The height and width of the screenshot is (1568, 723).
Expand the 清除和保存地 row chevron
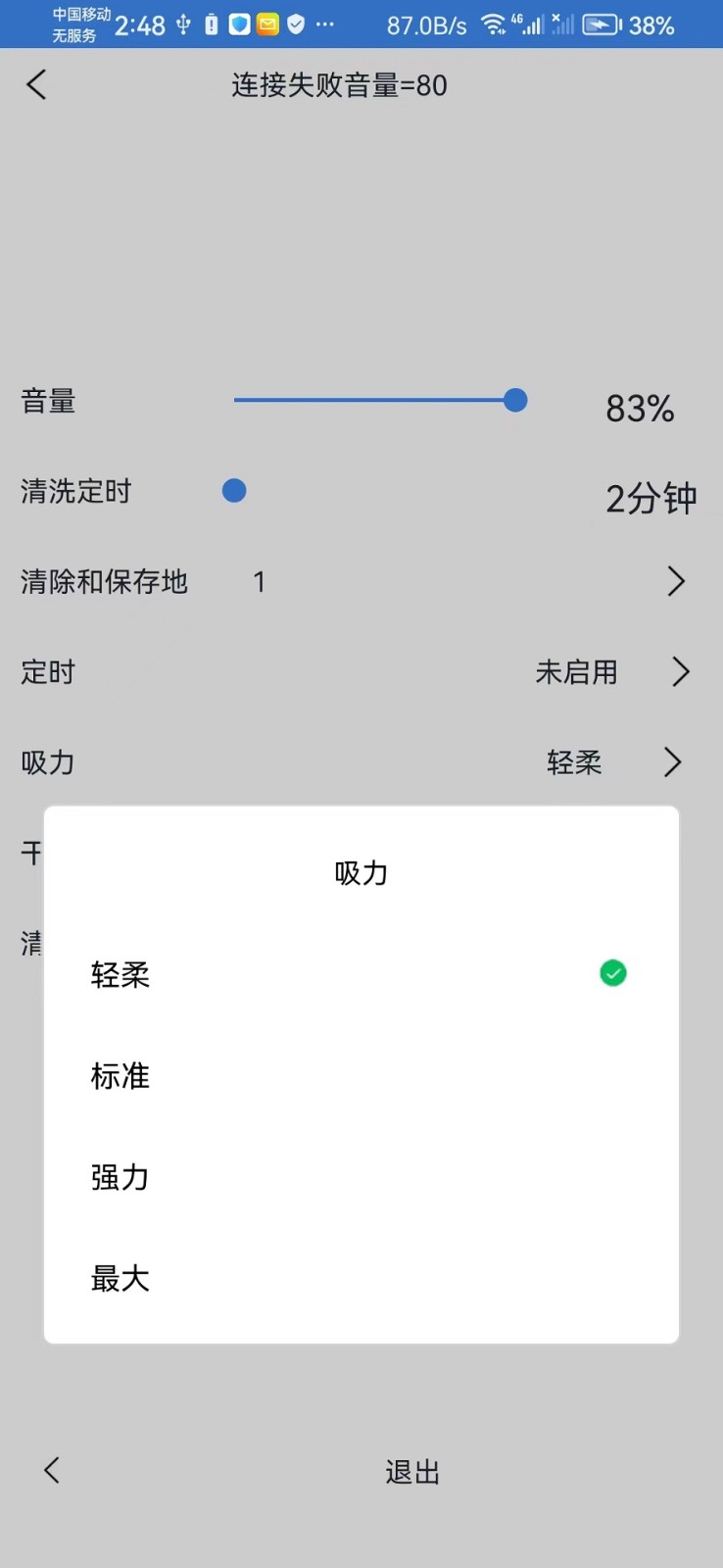tap(676, 581)
